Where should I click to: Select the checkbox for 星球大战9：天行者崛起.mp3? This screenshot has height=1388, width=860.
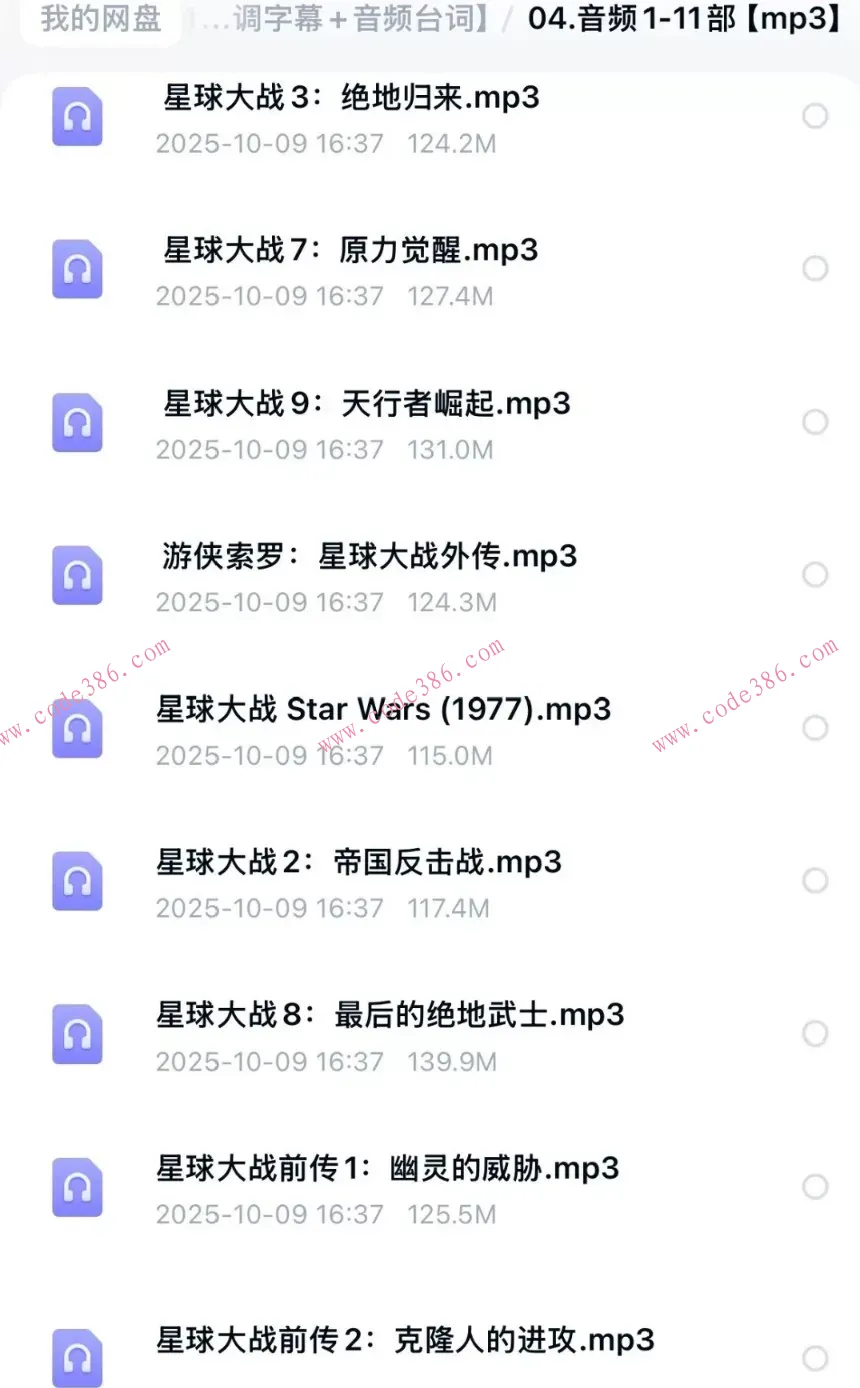(815, 422)
